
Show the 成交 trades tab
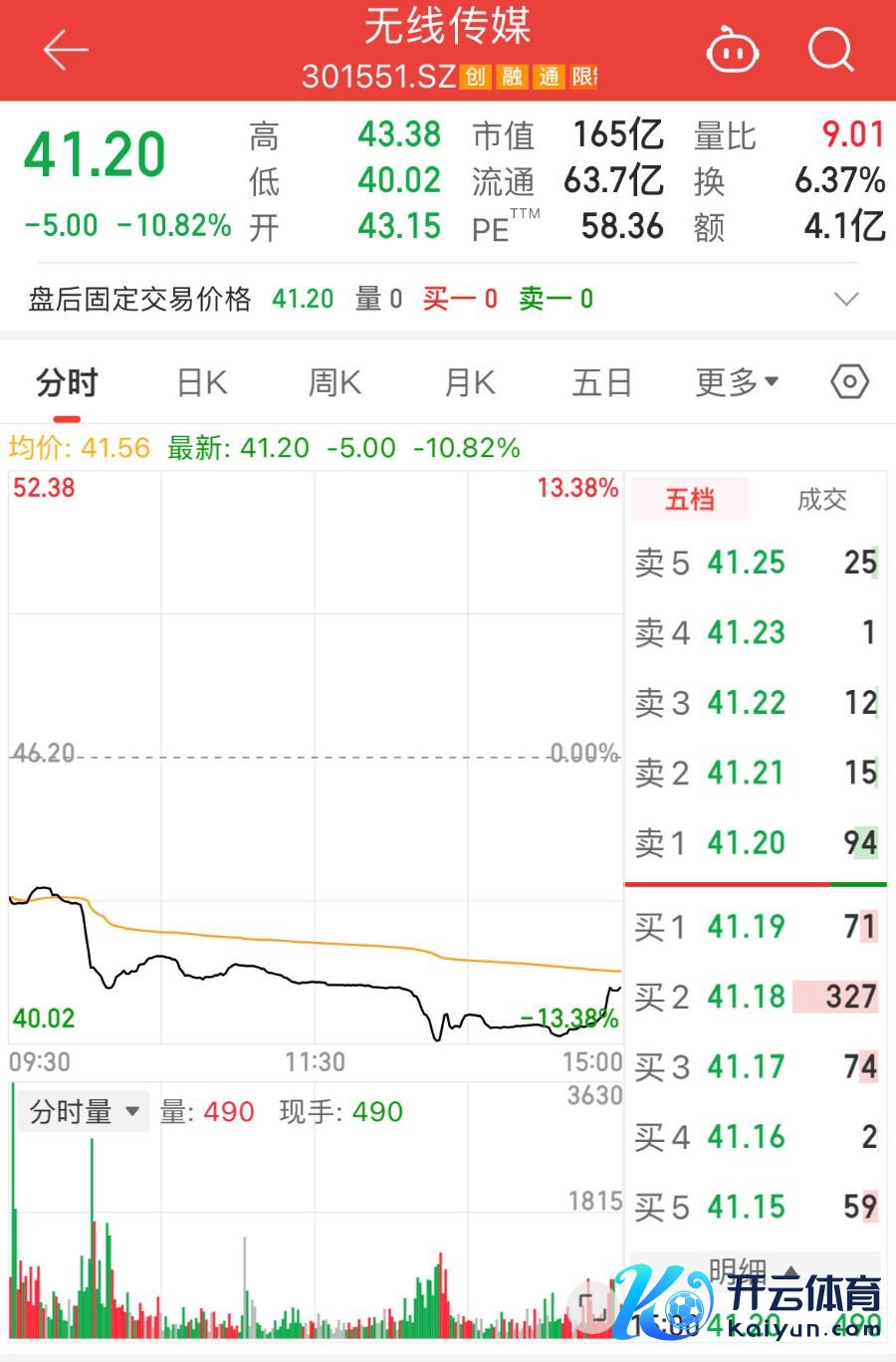pos(821,500)
